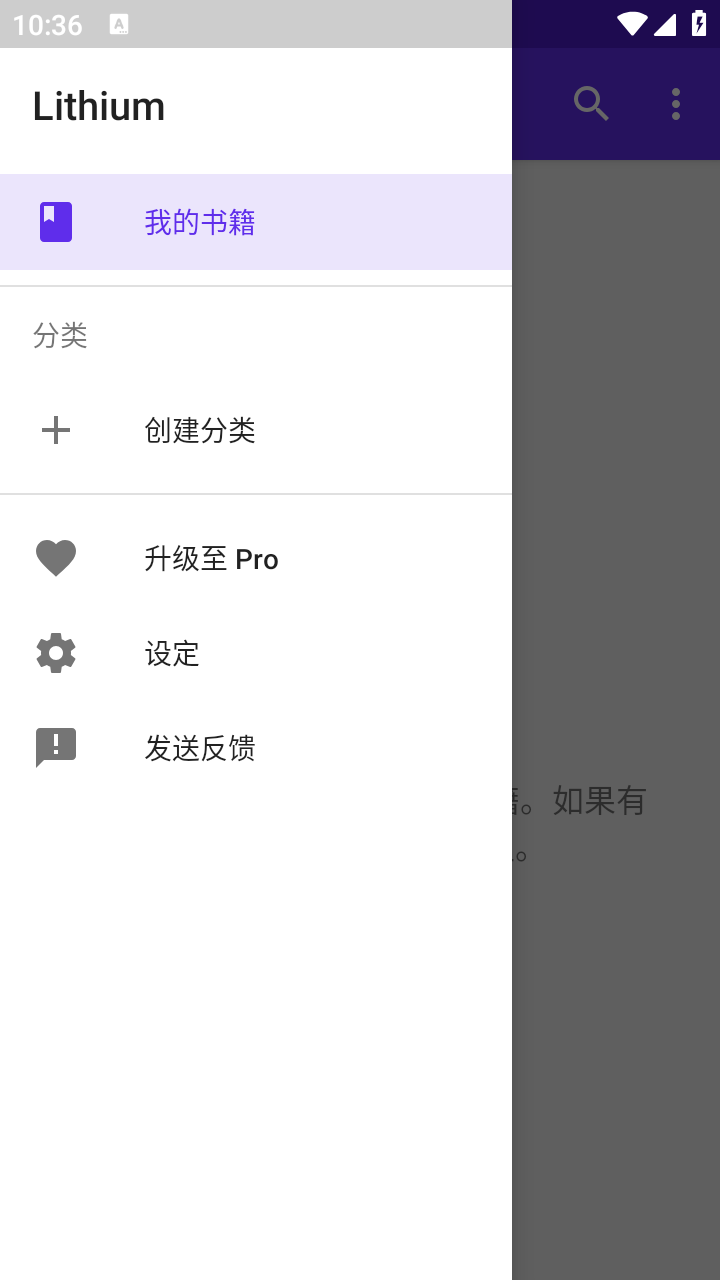Open the overflow menu via three-dot icon

click(x=676, y=103)
